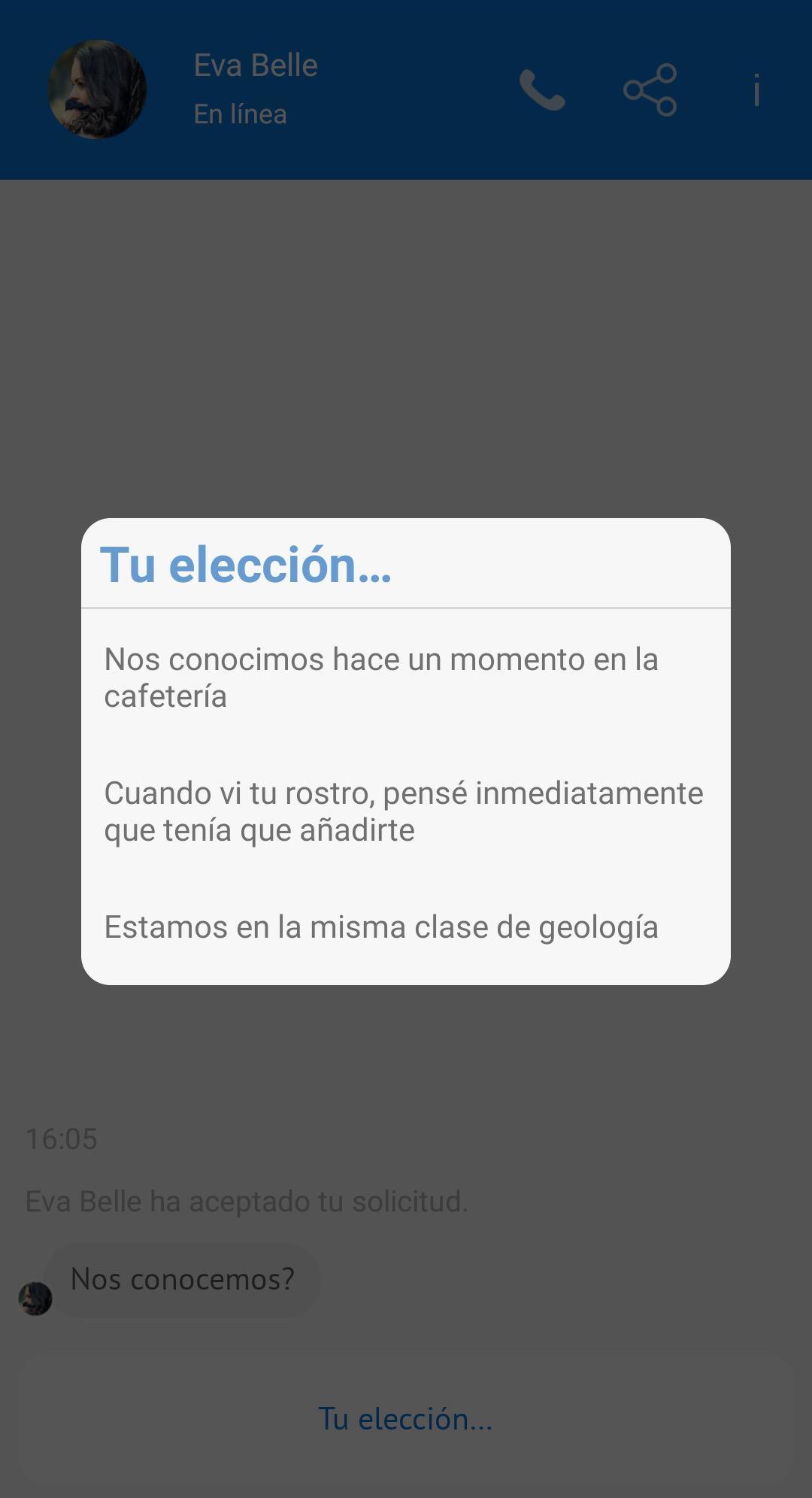Tap the share icon in the header

650,90
